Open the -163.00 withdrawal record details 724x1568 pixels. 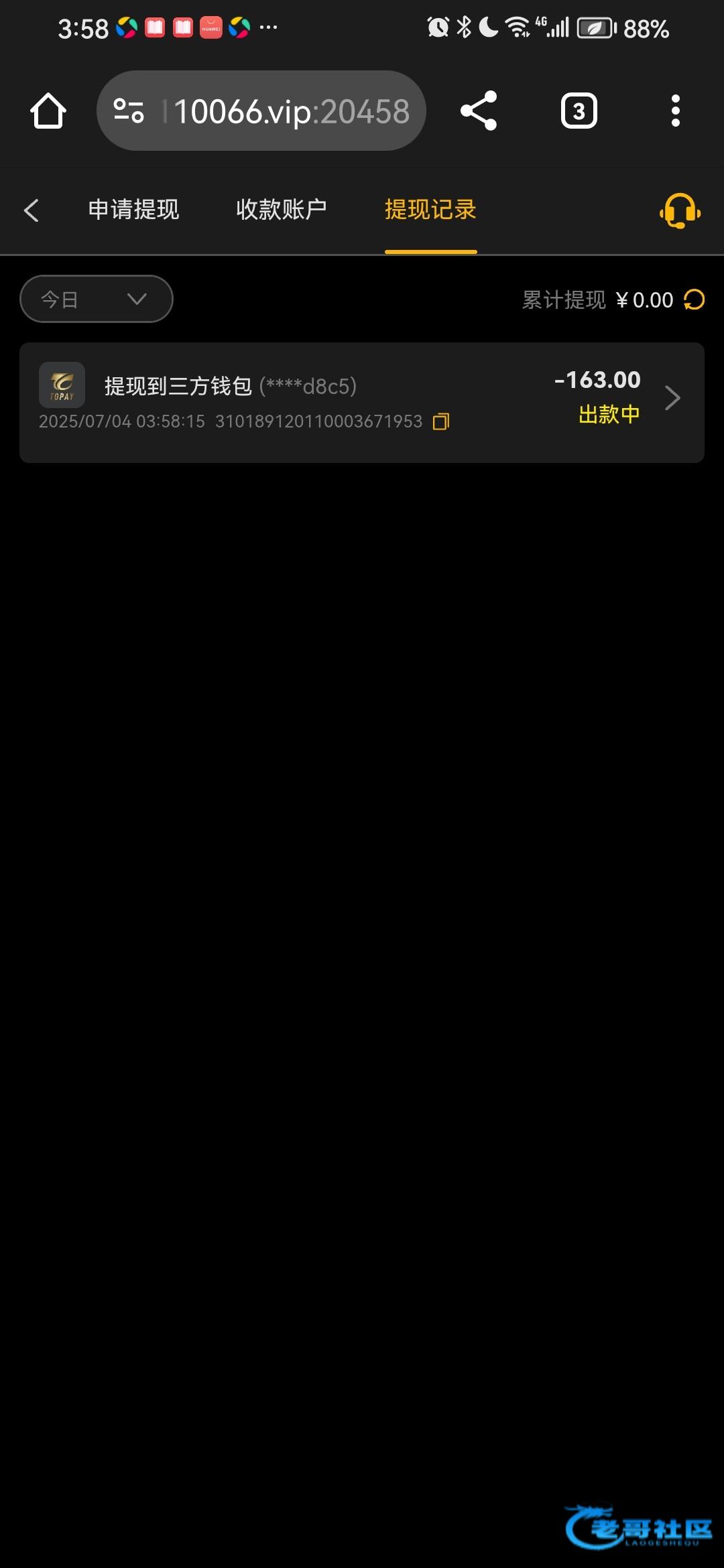click(x=672, y=398)
